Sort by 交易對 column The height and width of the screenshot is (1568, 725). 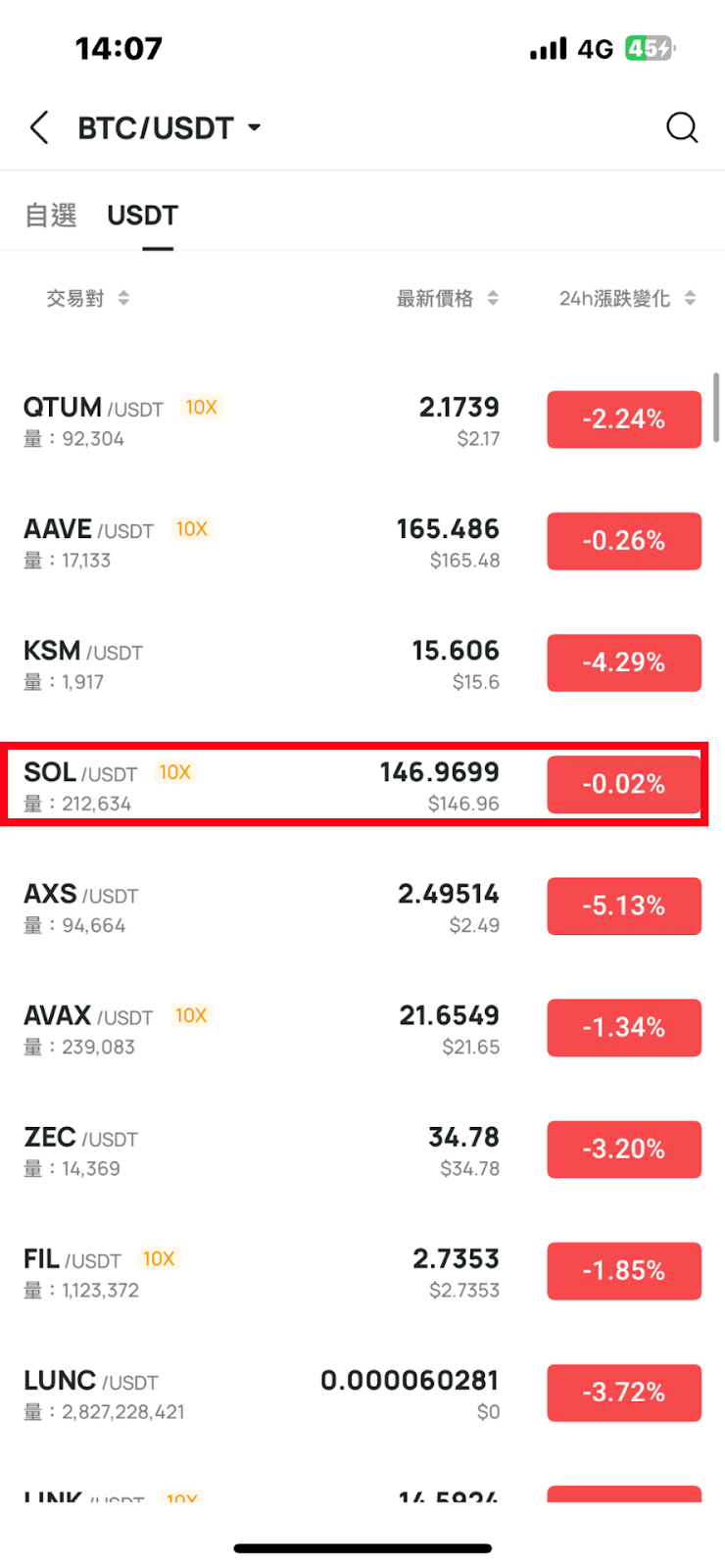pyautogui.click(x=88, y=298)
